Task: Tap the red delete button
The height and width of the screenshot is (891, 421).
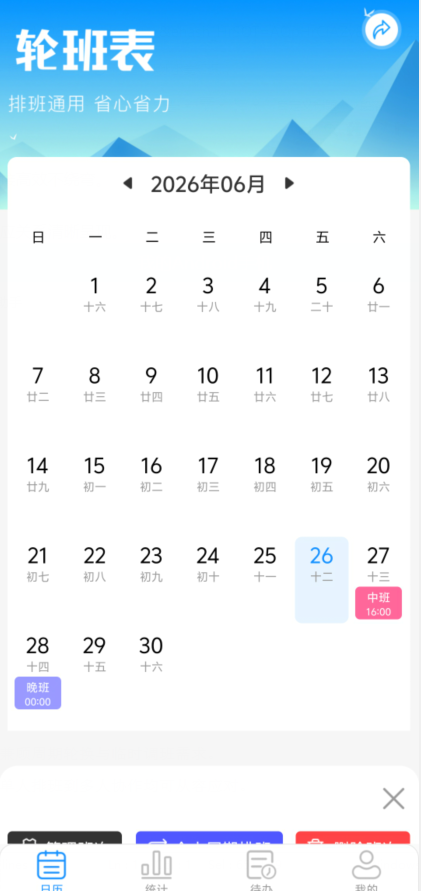Action: coord(352,838)
